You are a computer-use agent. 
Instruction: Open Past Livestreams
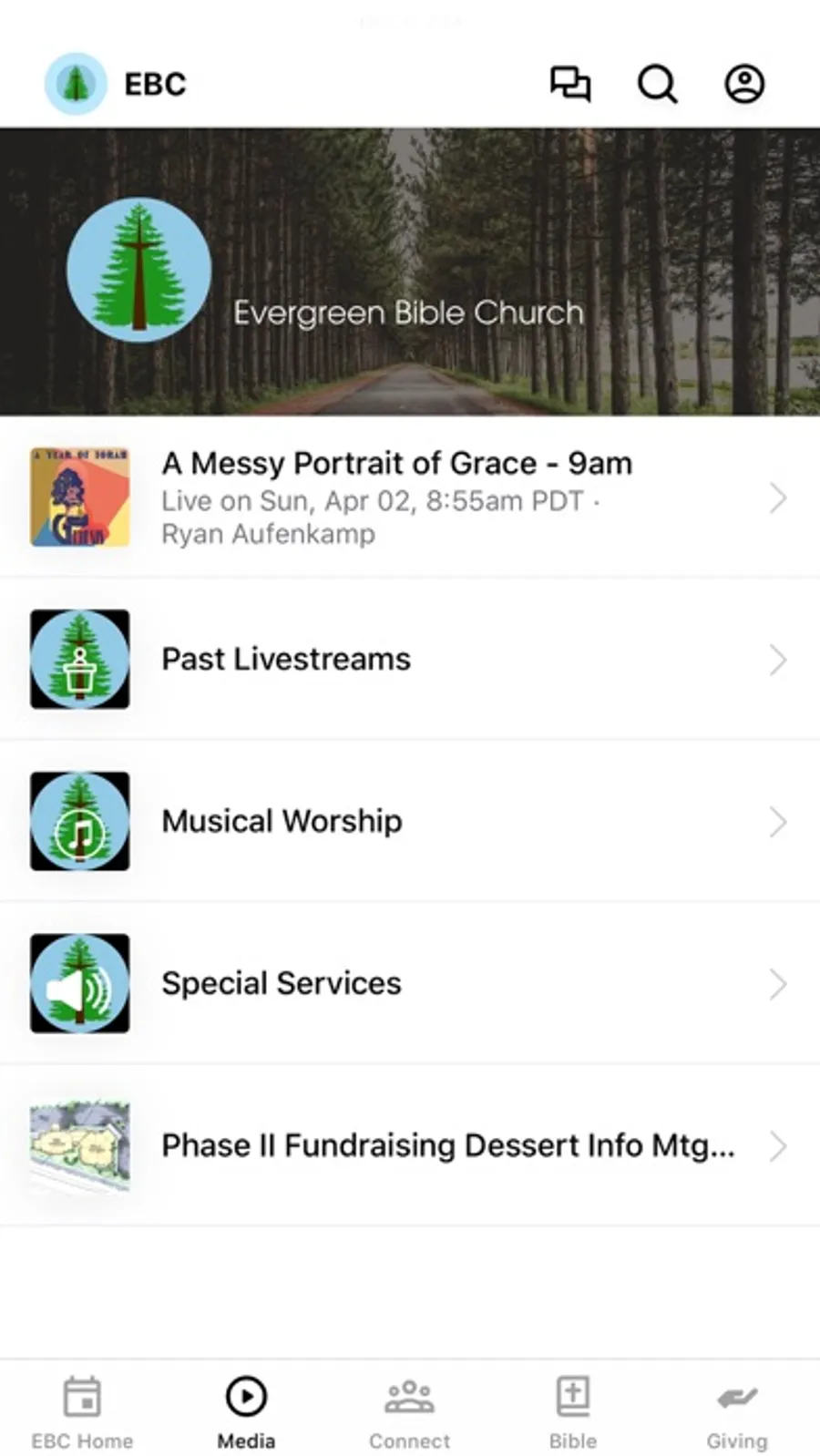(x=410, y=659)
